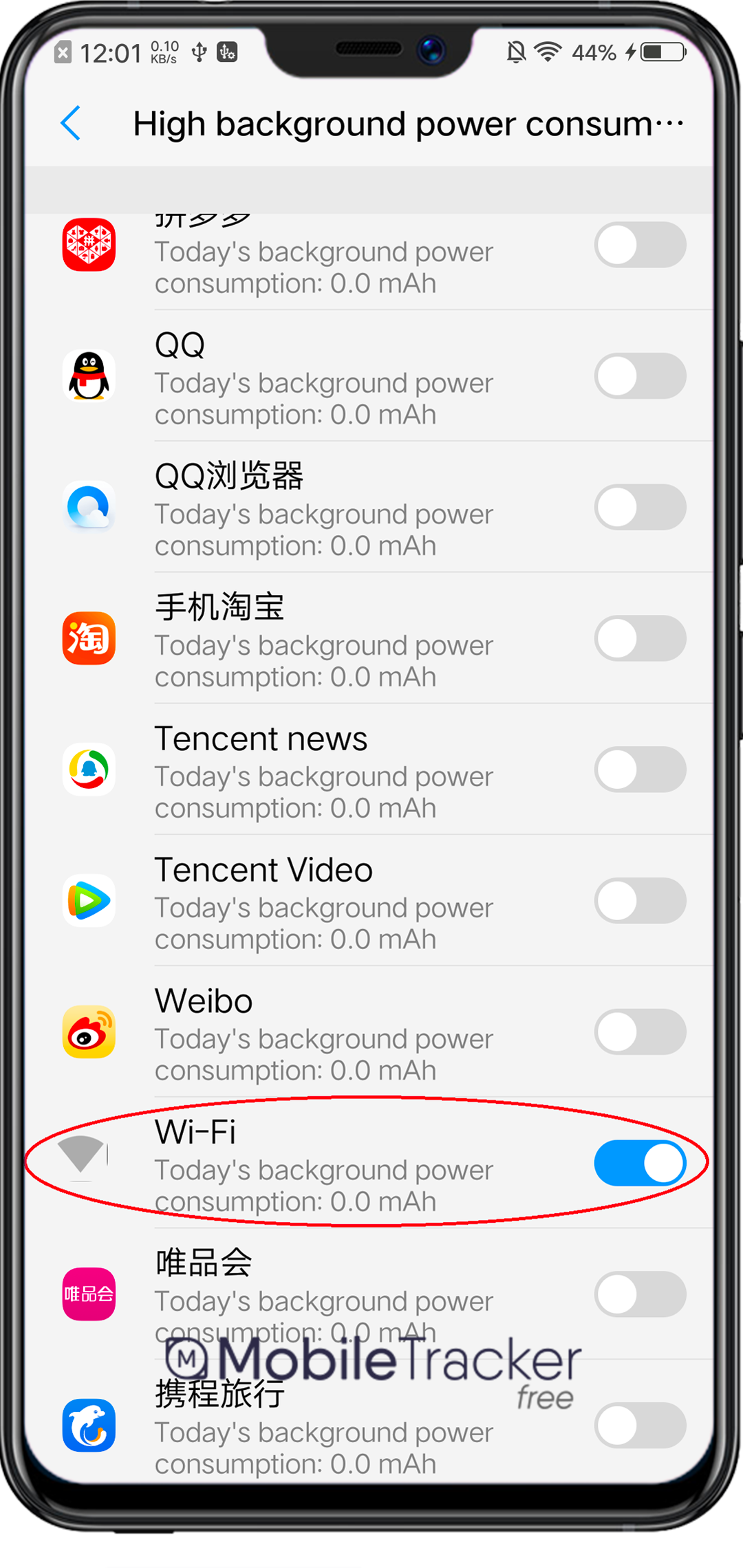This screenshot has width=743, height=1568.
Task: Disable the Wi-Fi background power toggle
Action: click(x=640, y=1163)
